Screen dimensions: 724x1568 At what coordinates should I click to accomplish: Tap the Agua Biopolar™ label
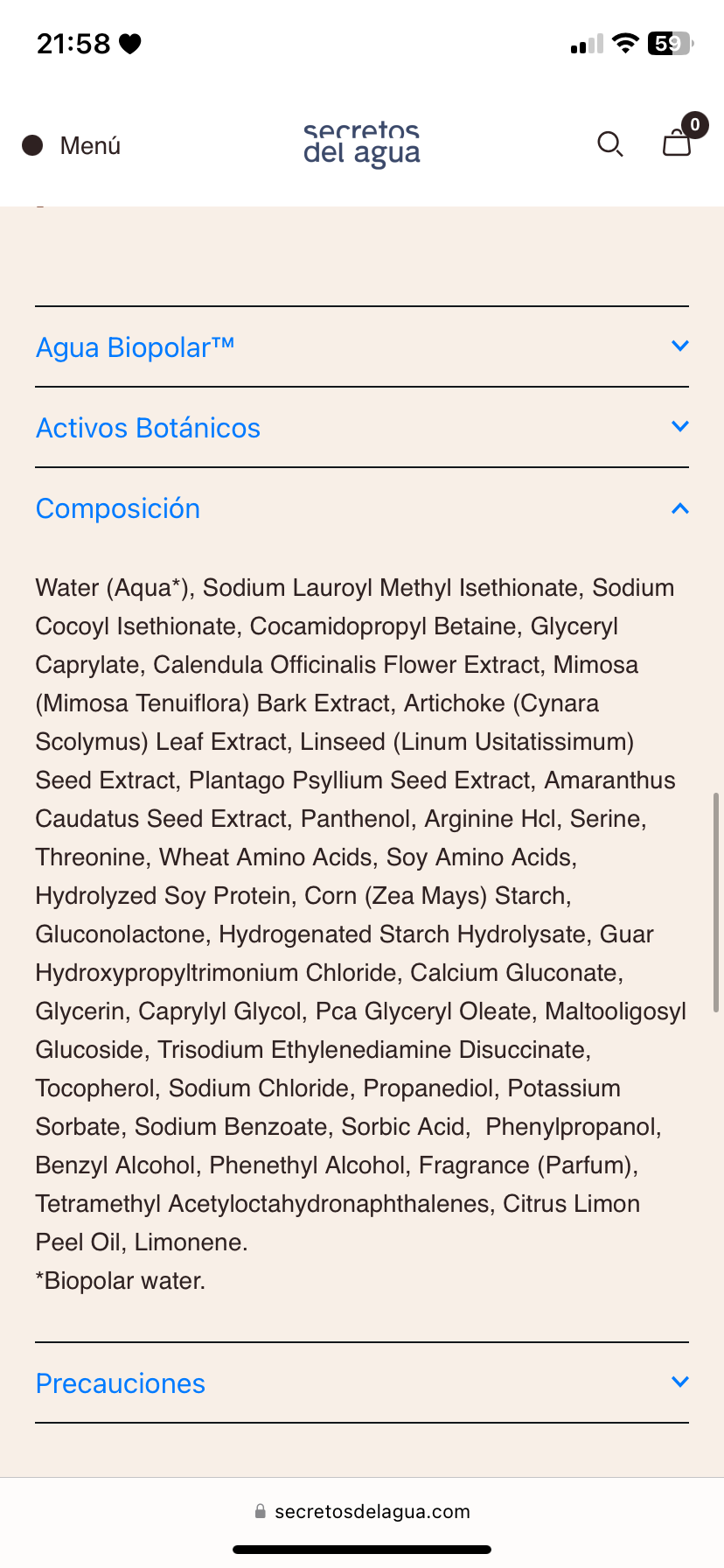click(x=135, y=346)
